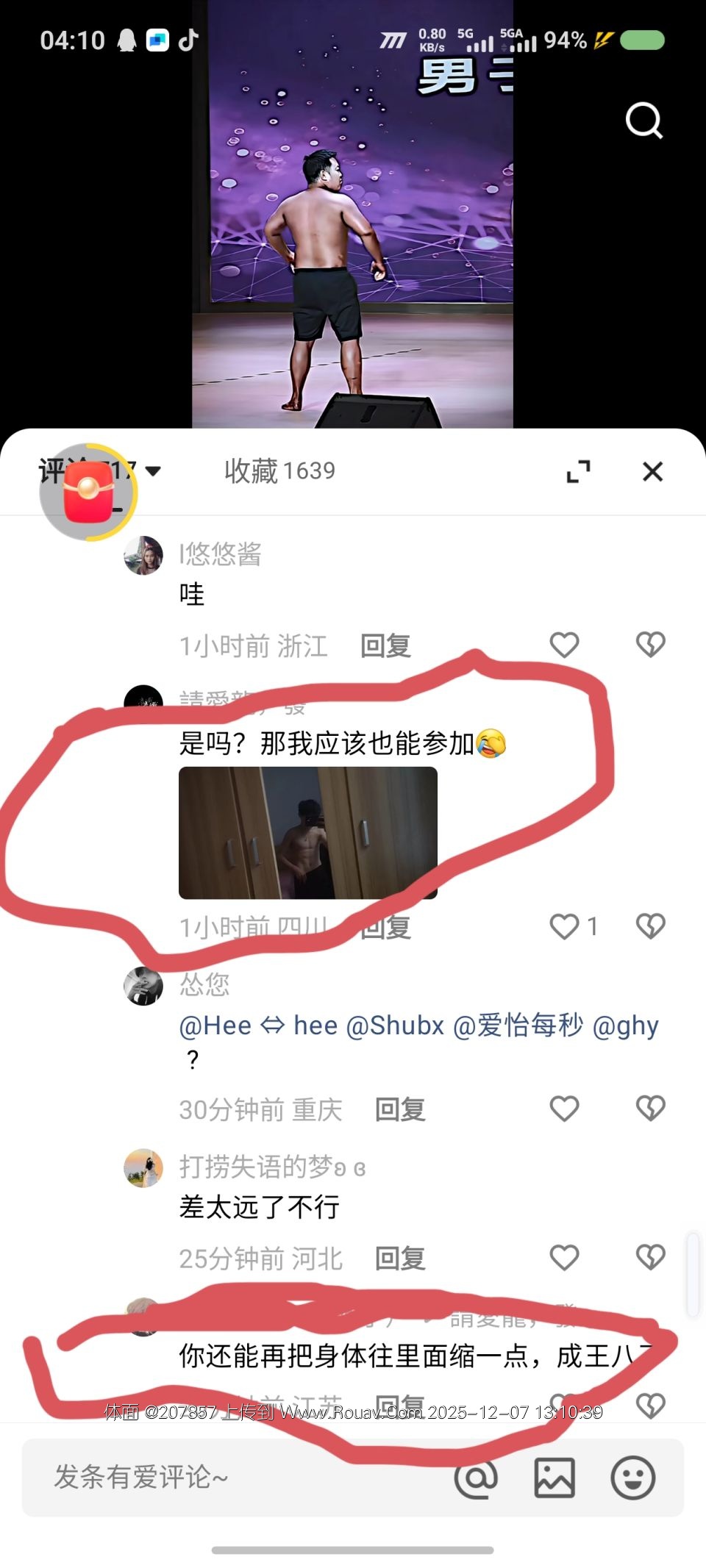Tap the red envelope reward icon
The width and height of the screenshot is (706, 1568).
click(88, 491)
